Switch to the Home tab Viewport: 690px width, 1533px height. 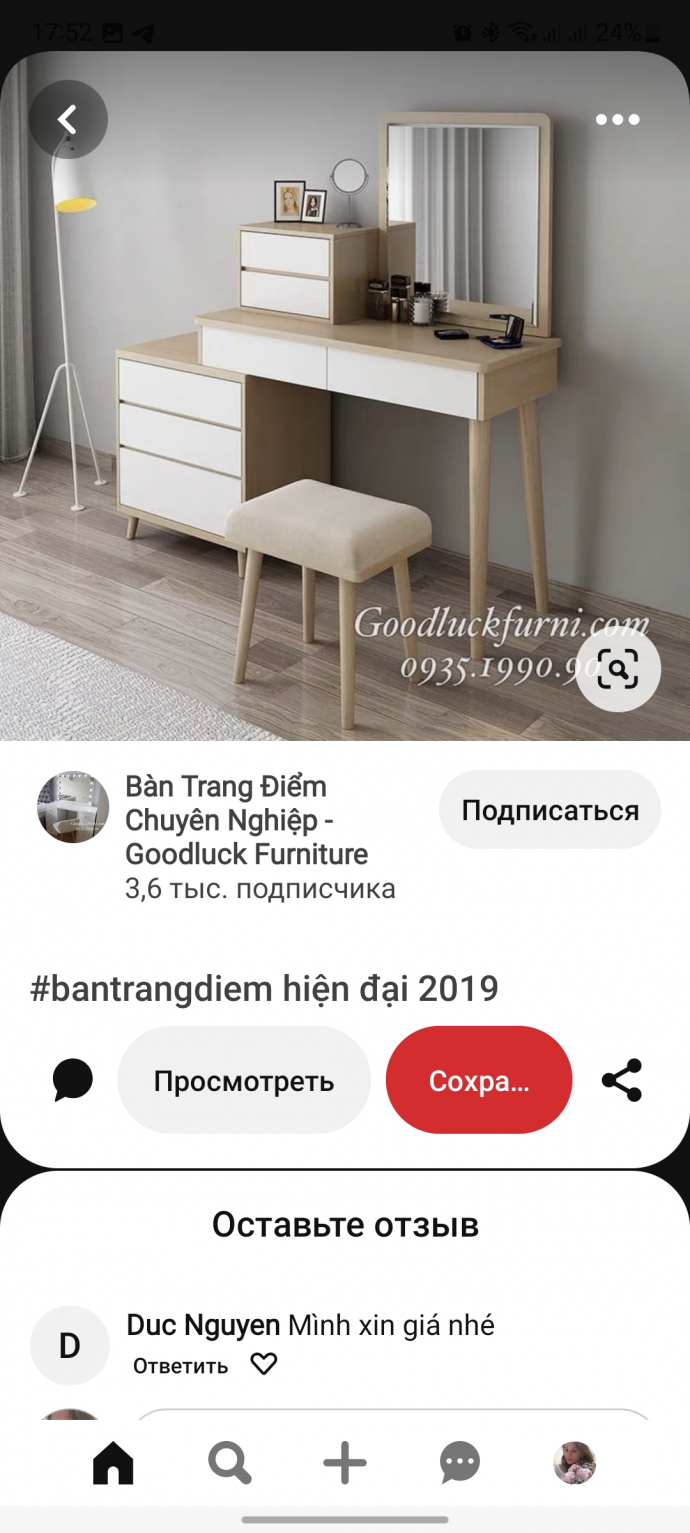(113, 1464)
